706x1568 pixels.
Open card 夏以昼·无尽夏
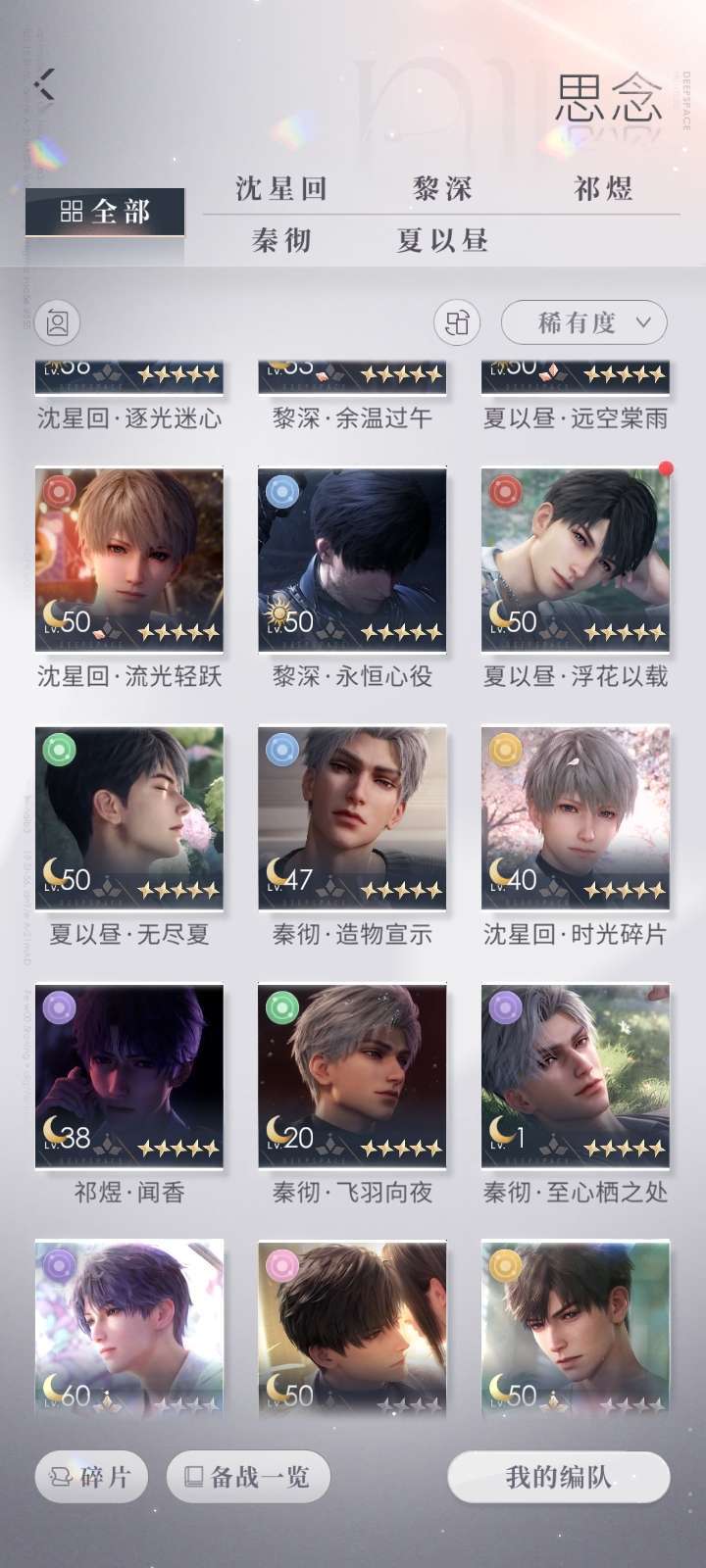tap(129, 818)
